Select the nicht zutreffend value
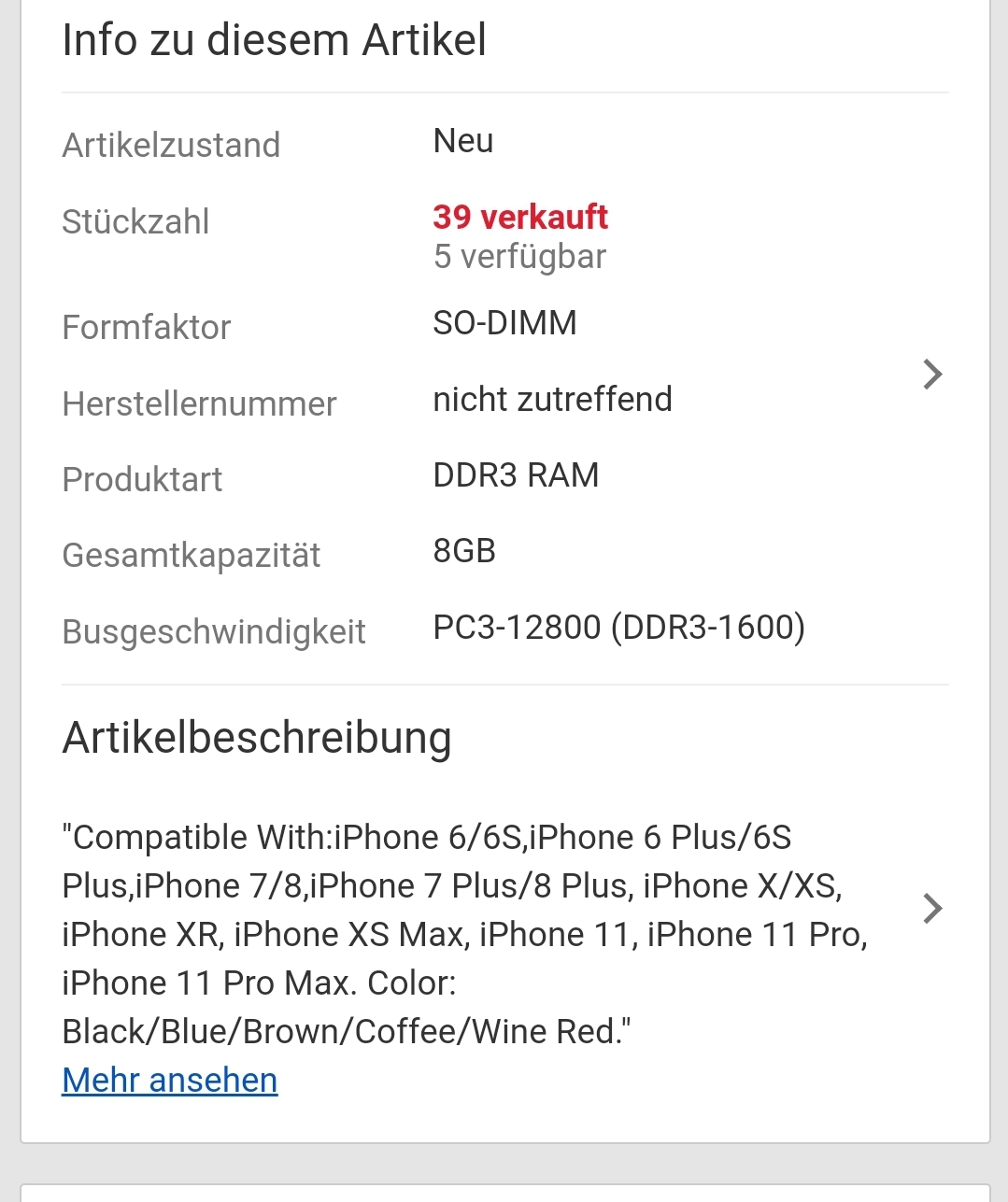The width and height of the screenshot is (1008, 1202). point(552,399)
